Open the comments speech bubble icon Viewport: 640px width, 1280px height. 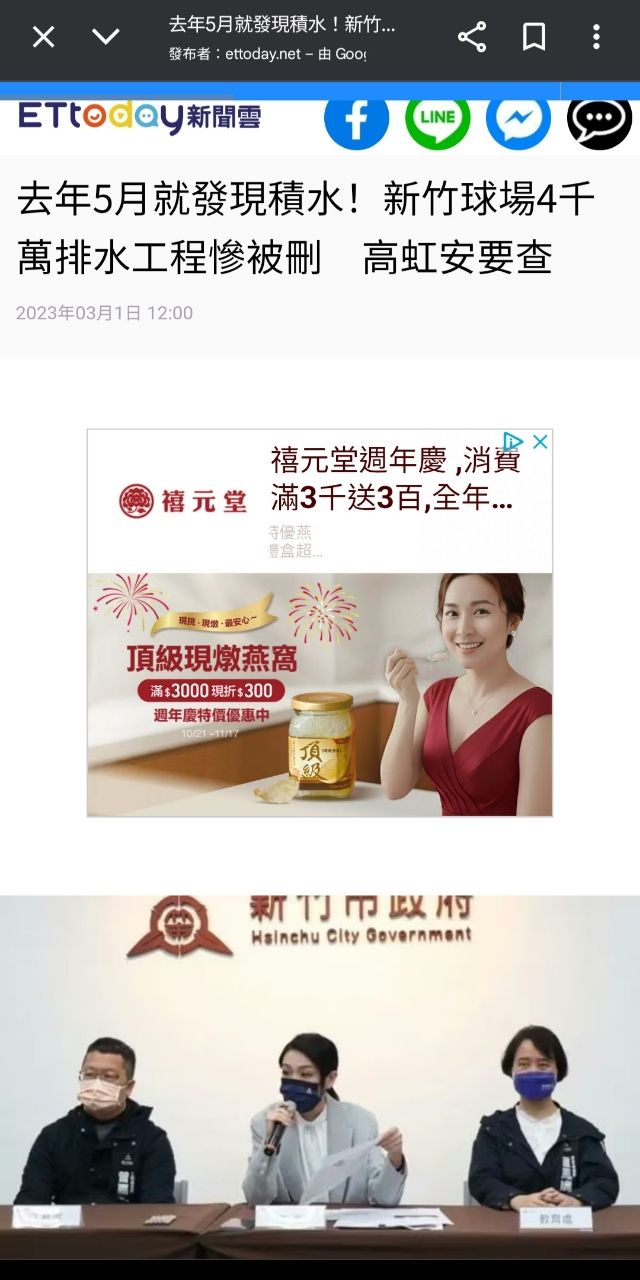(x=599, y=118)
